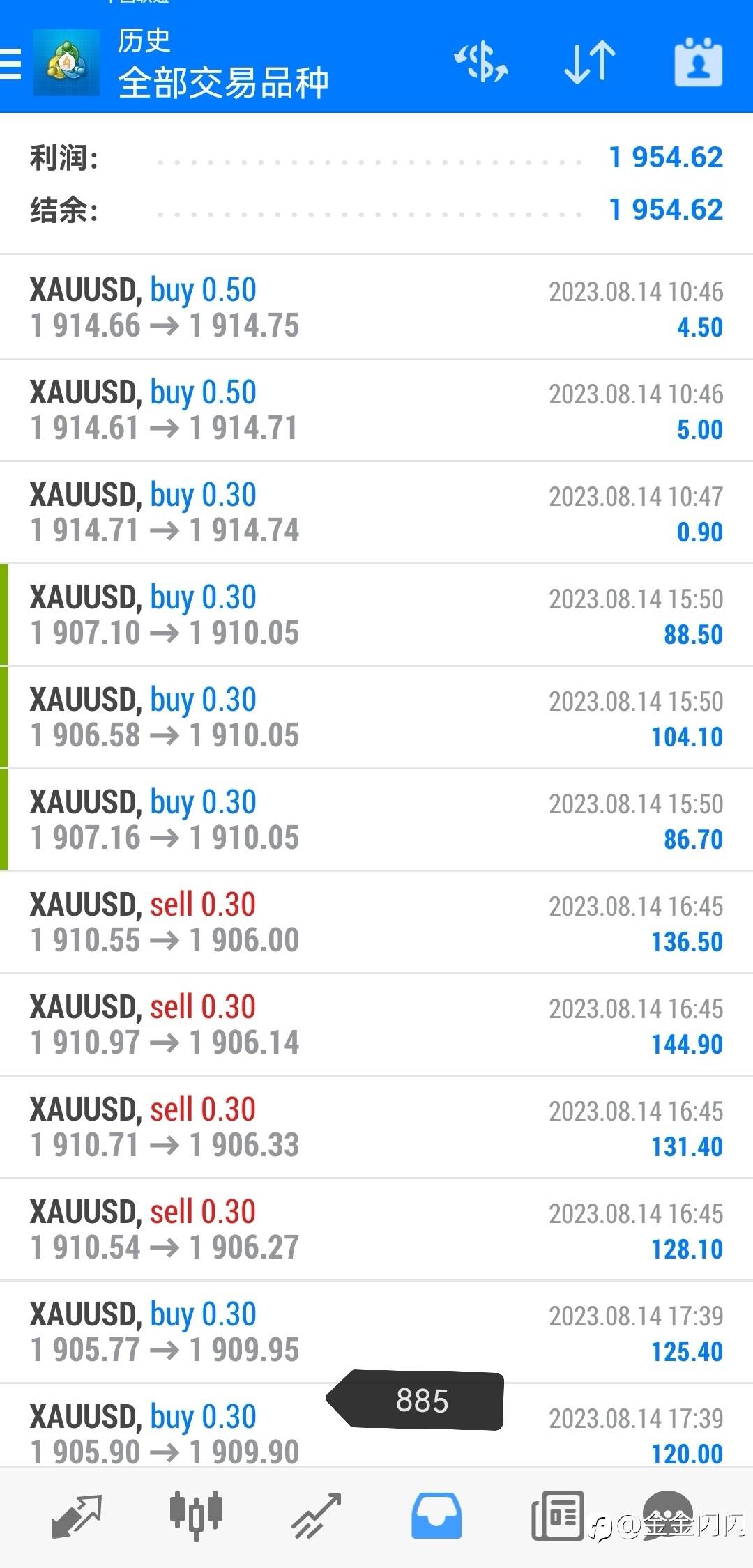Open the trade with 88.50 profit
This screenshot has width=753, height=1568.
tap(376, 615)
